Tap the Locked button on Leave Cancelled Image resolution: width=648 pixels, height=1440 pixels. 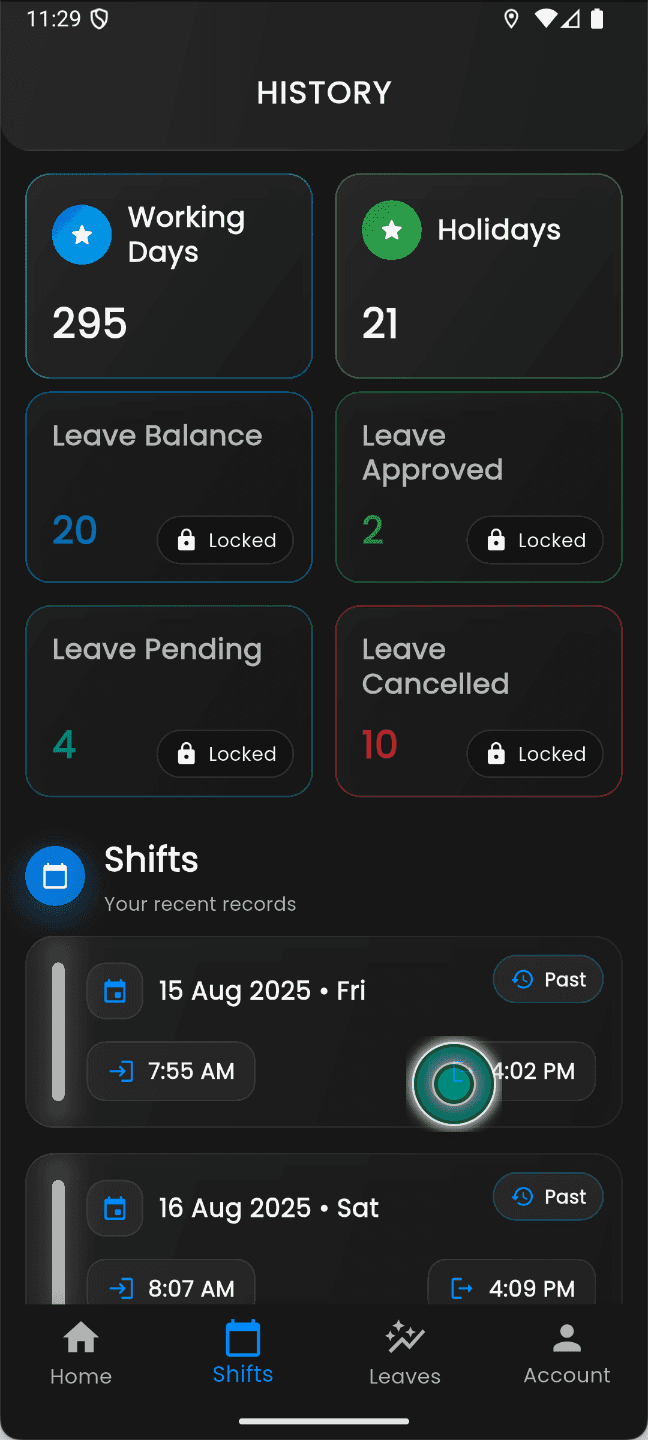click(x=535, y=754)
